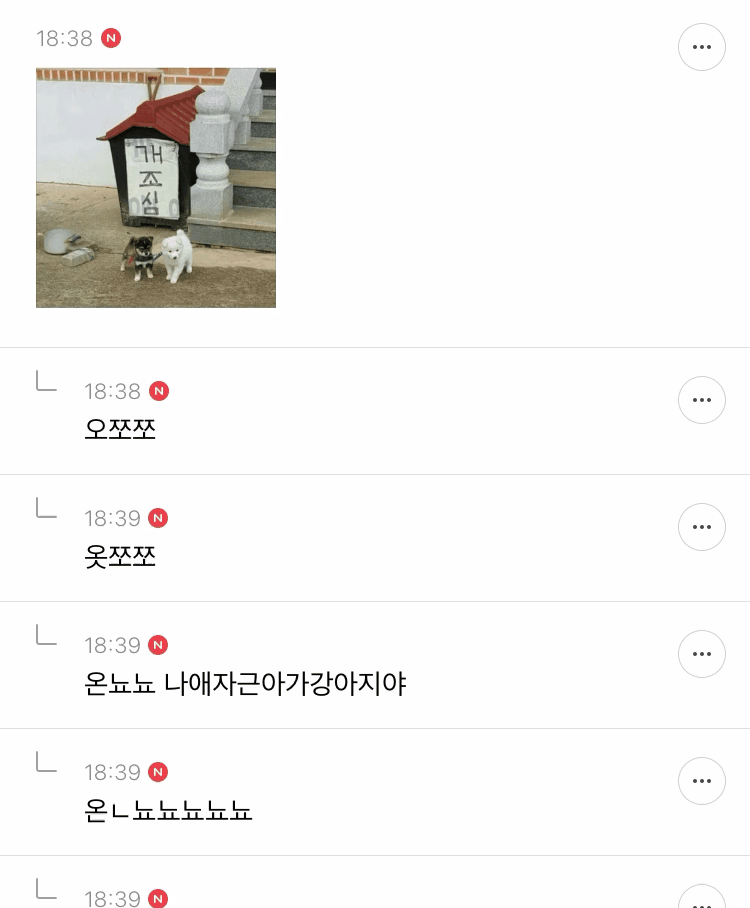750x908 pixels.
Task: Click the 18:39 timestamp on the "옷쪼쪼" reply
Action: point(113,518)
